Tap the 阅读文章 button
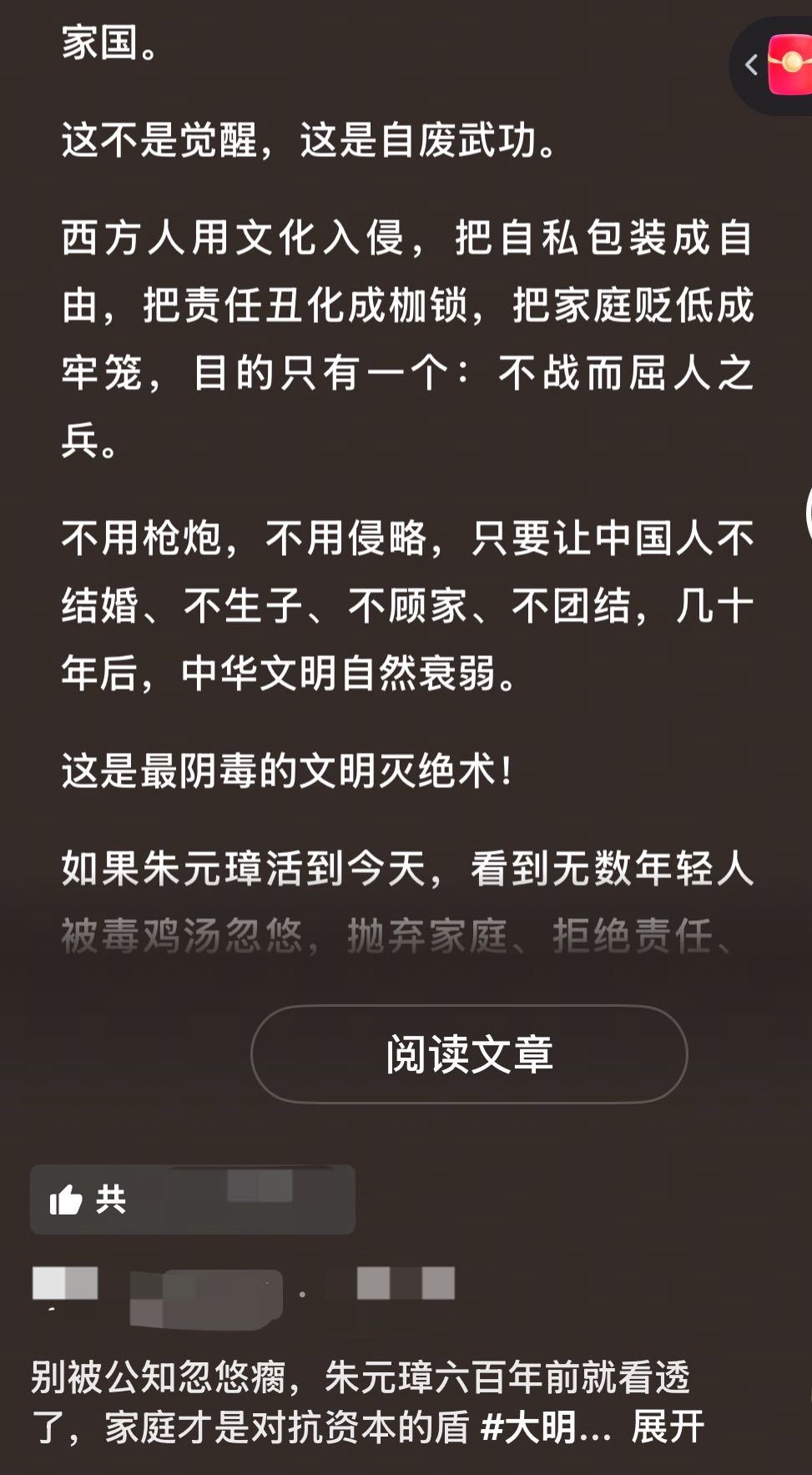812x1475 pixels. click(x=469, y=1054)
